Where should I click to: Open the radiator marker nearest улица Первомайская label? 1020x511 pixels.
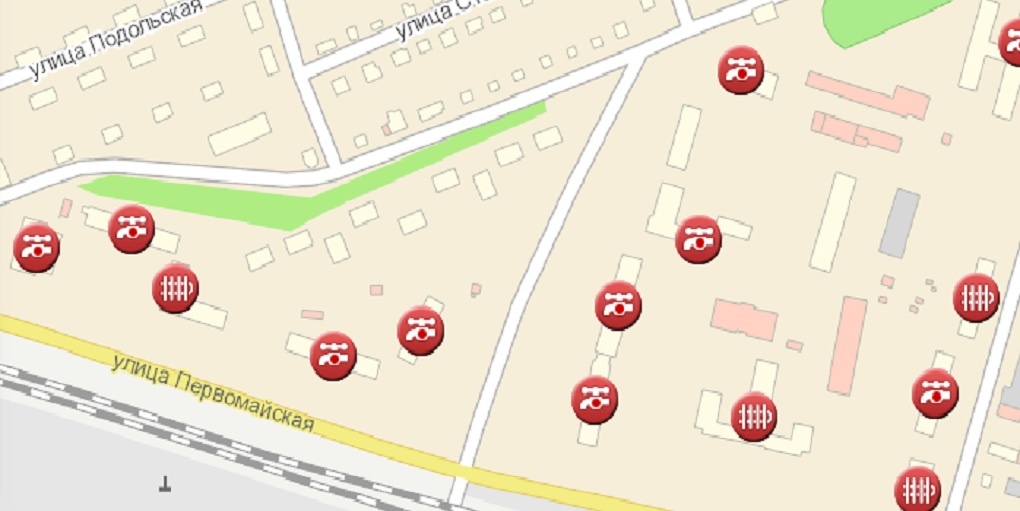[x=175, y=289]
